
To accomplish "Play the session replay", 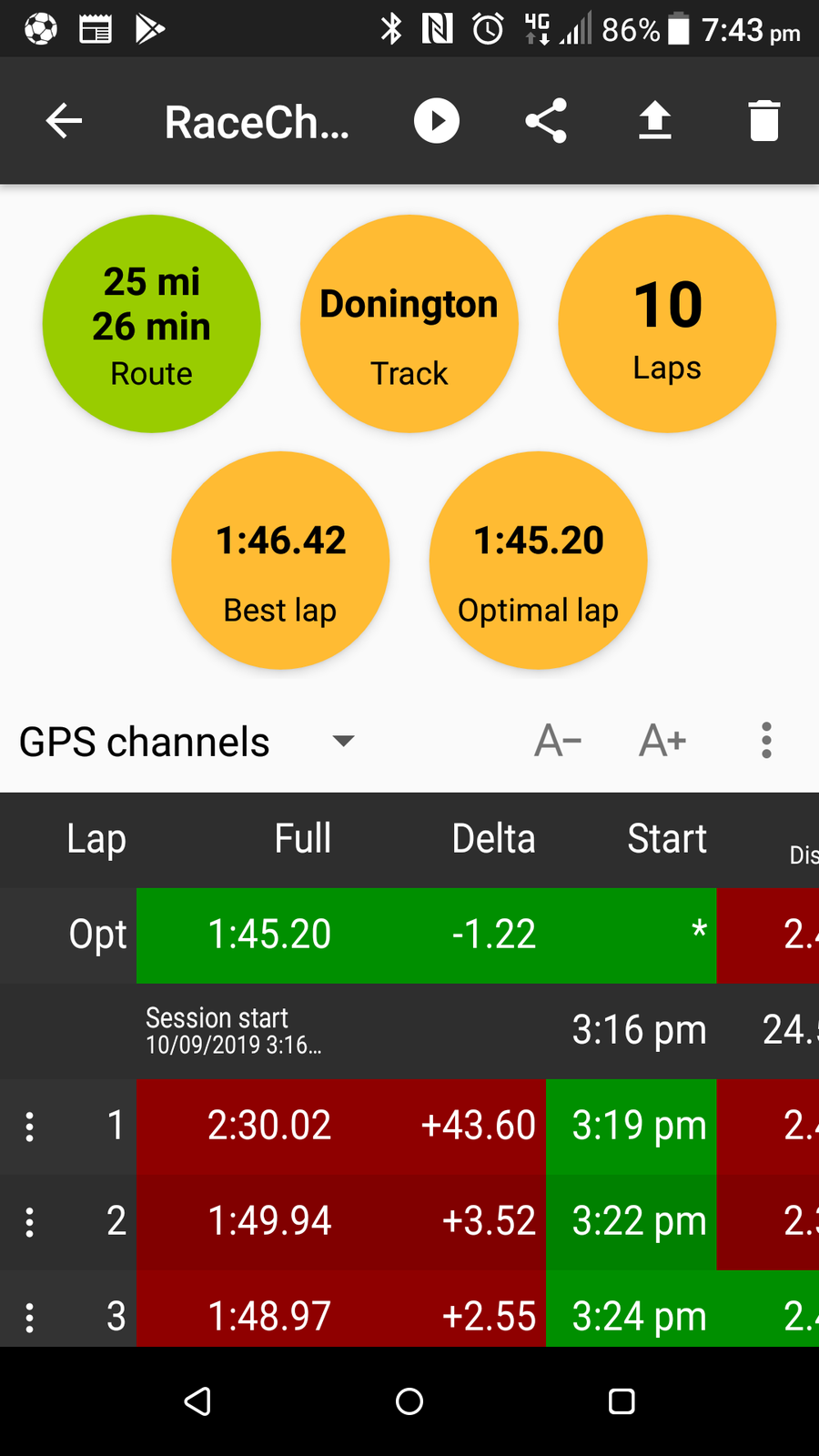I will tap(437, 121).
